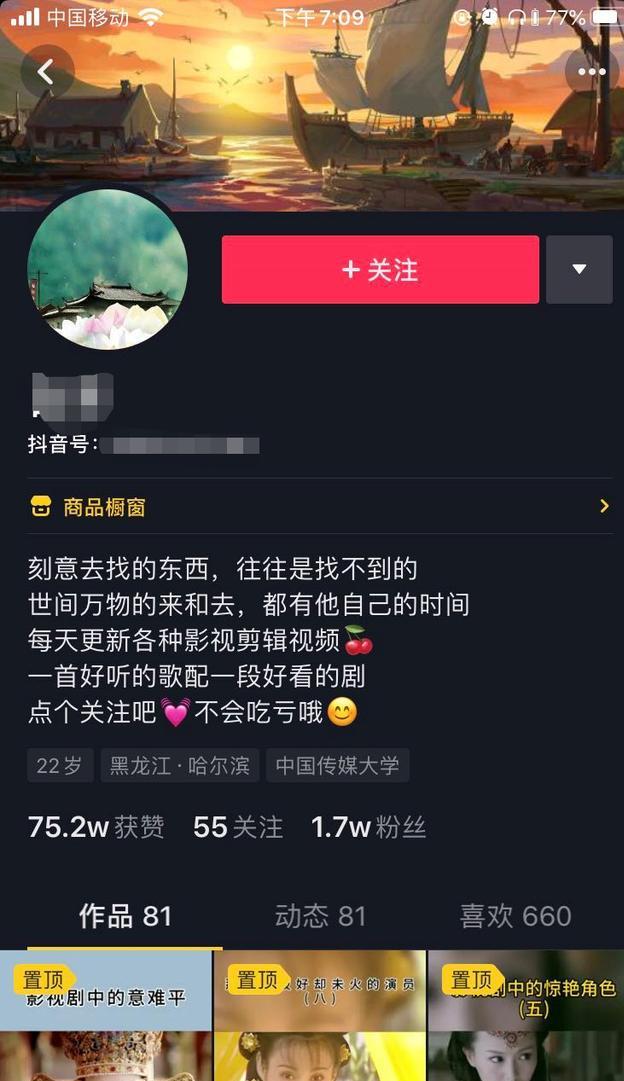Go back using the arrow icon
The width and height of the screenshot is (624, 1081).
[46, 72]
